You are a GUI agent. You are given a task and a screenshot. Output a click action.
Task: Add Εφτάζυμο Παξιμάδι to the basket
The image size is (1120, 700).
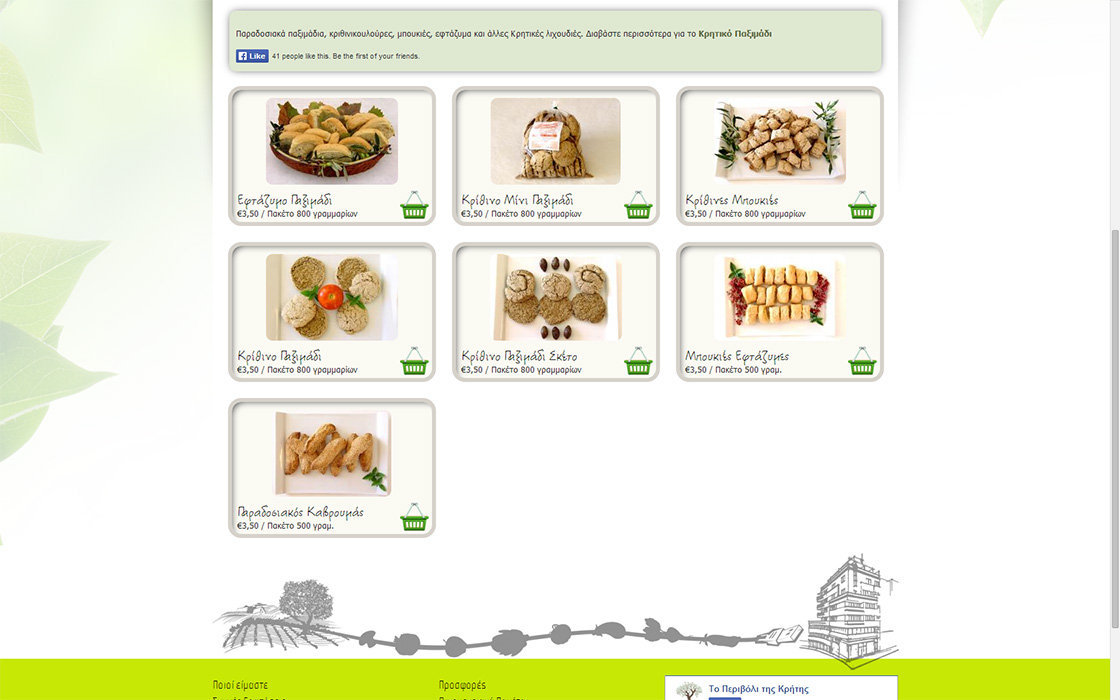(x=414, y=206)
